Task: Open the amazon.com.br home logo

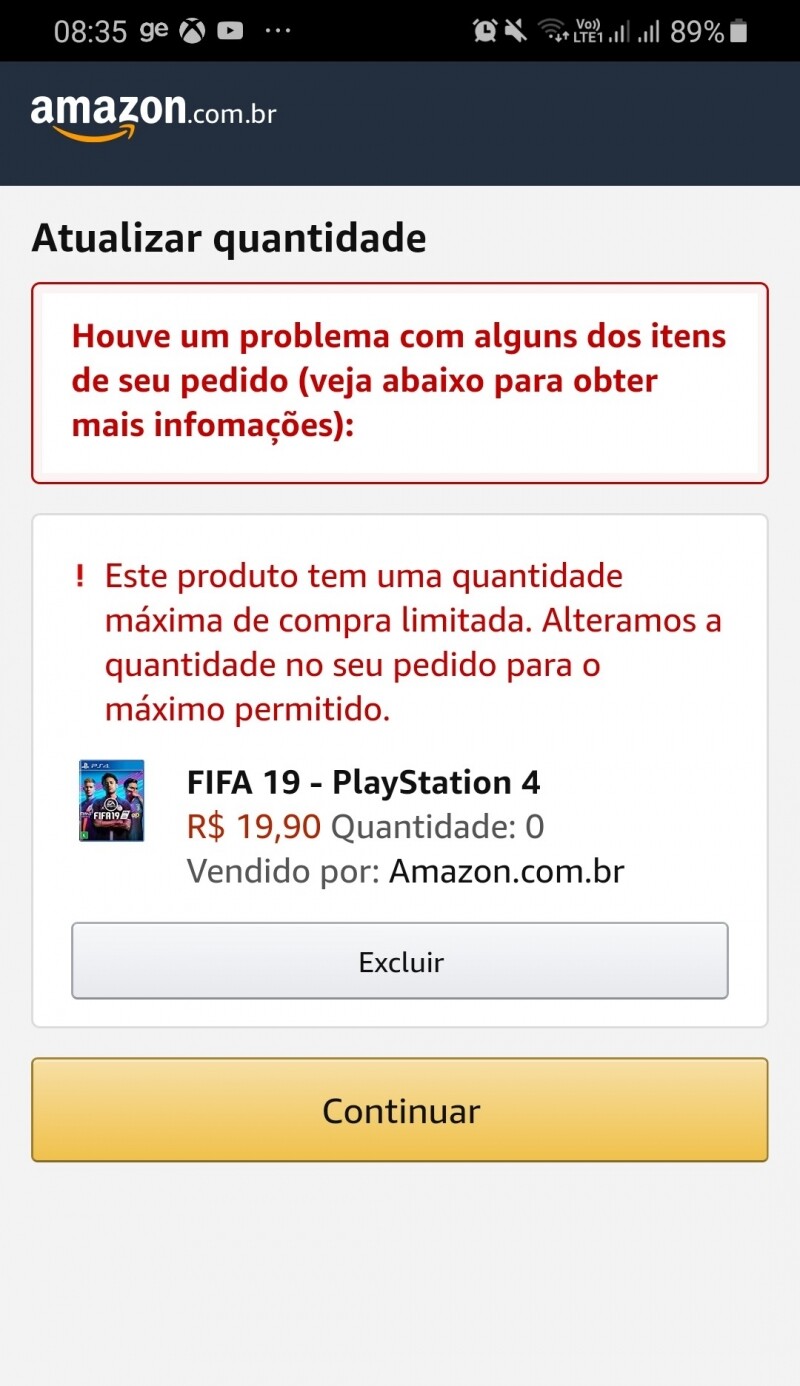Action: tap(153, 117)
